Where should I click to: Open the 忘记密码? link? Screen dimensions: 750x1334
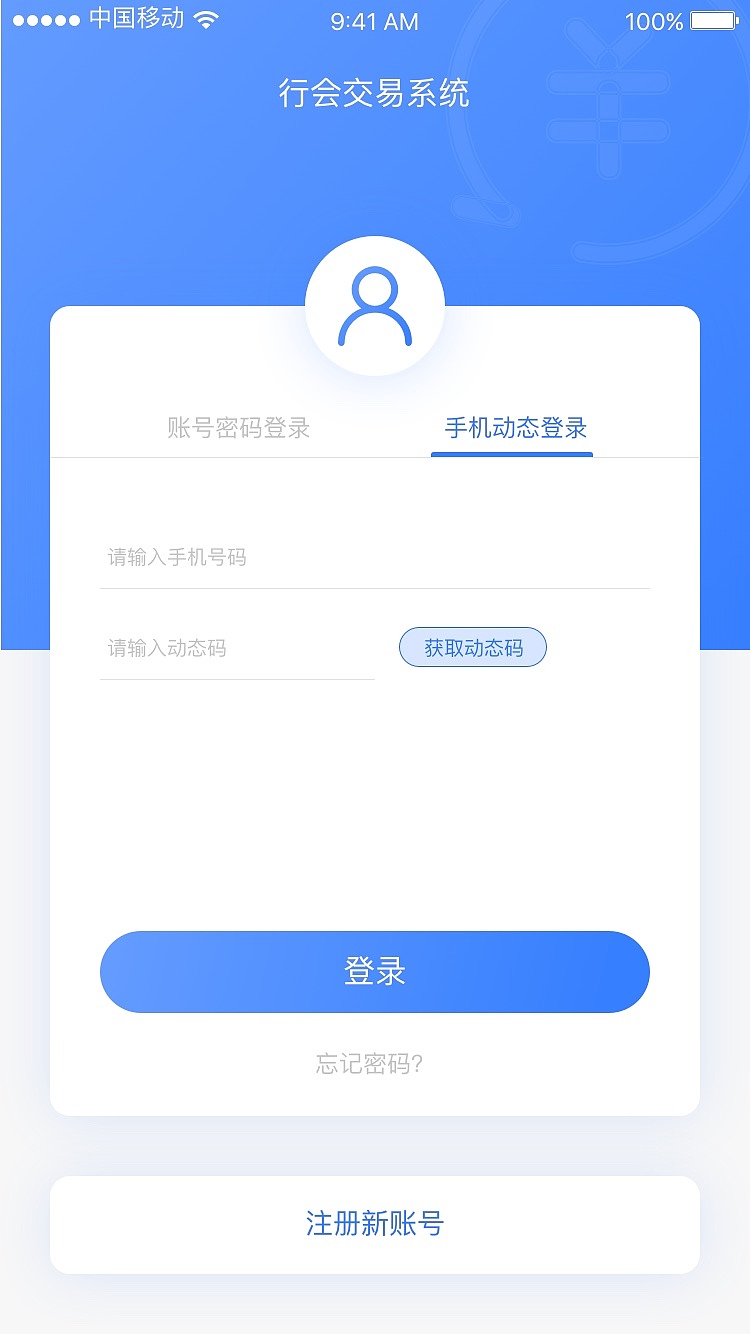(x=370, y=1064)
